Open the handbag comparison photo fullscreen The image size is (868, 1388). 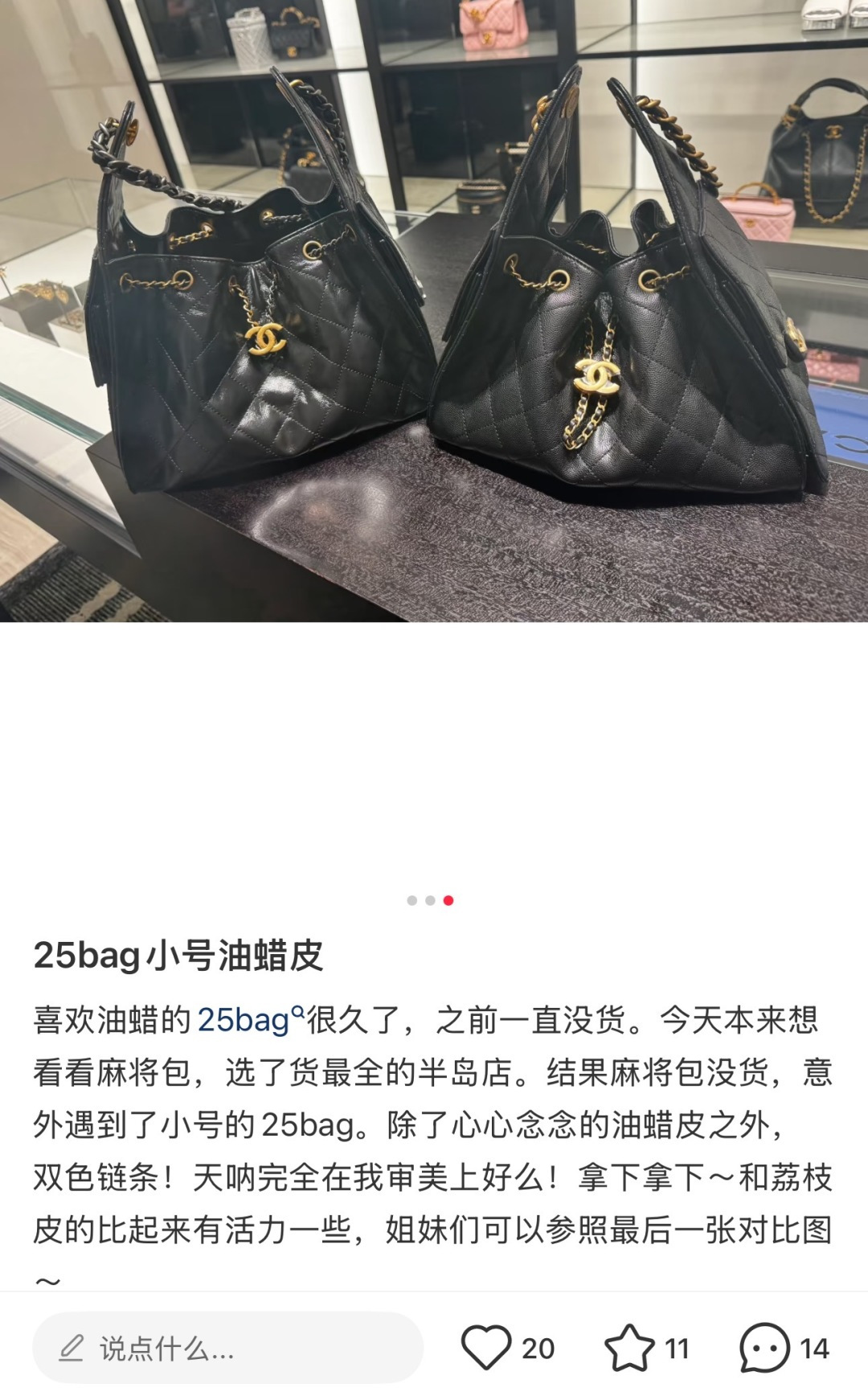point(434,313)
